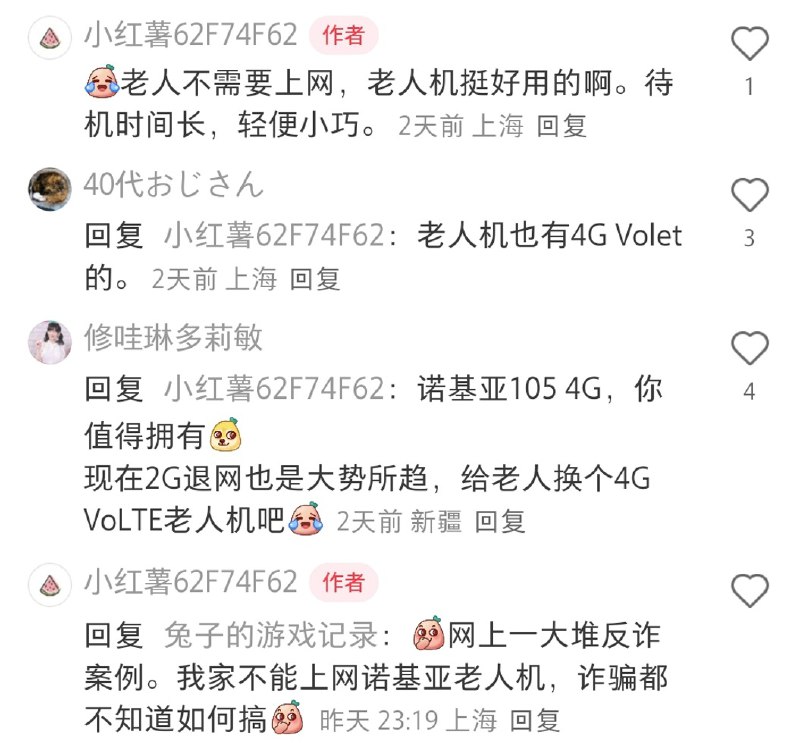Screen dimensions: 800x748
Task: Like the comment about 老人机挺好用的啊
Action: click(749, 45)
